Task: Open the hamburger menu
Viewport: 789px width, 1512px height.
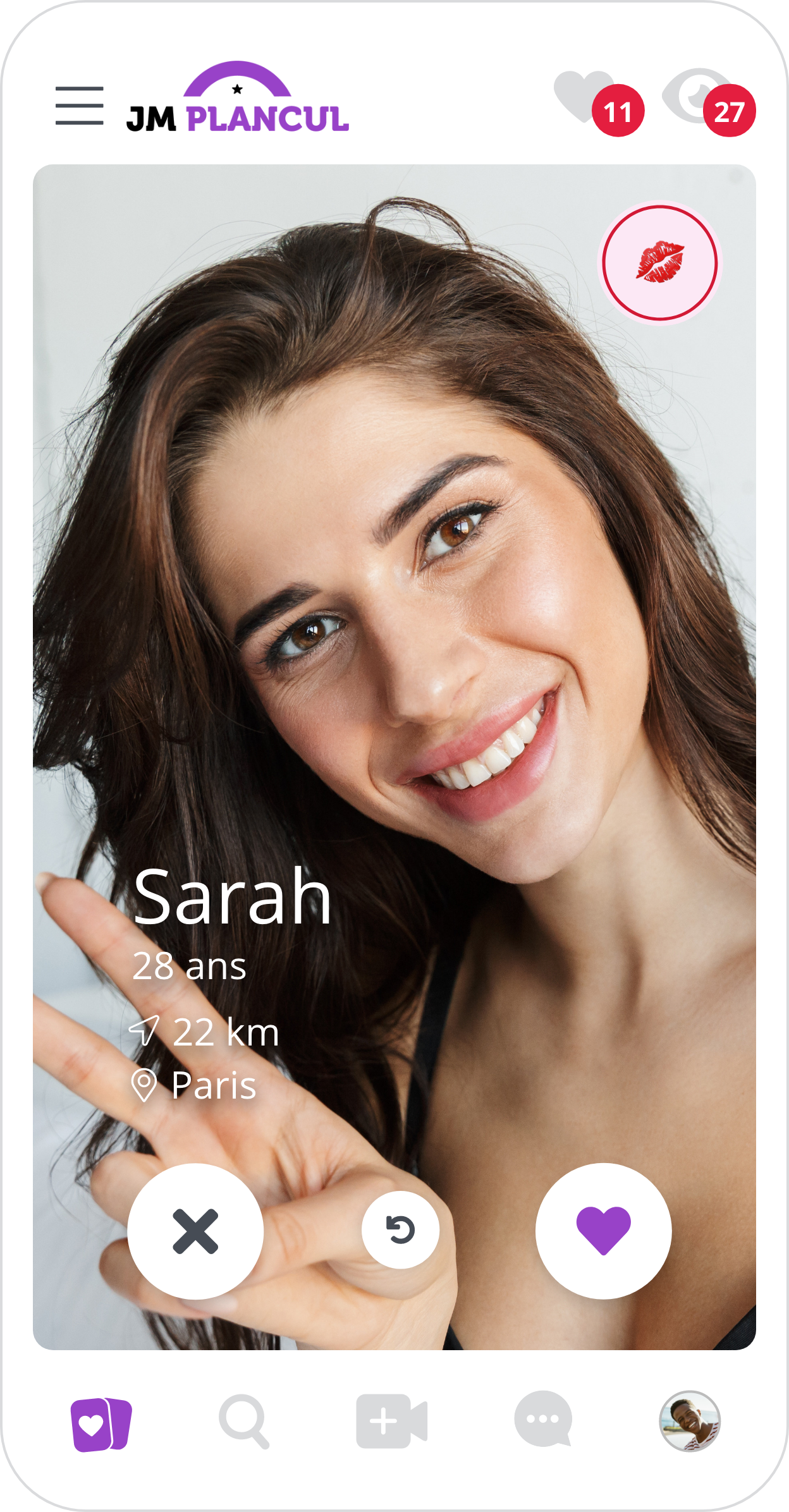Action: [x=79, y=106]
